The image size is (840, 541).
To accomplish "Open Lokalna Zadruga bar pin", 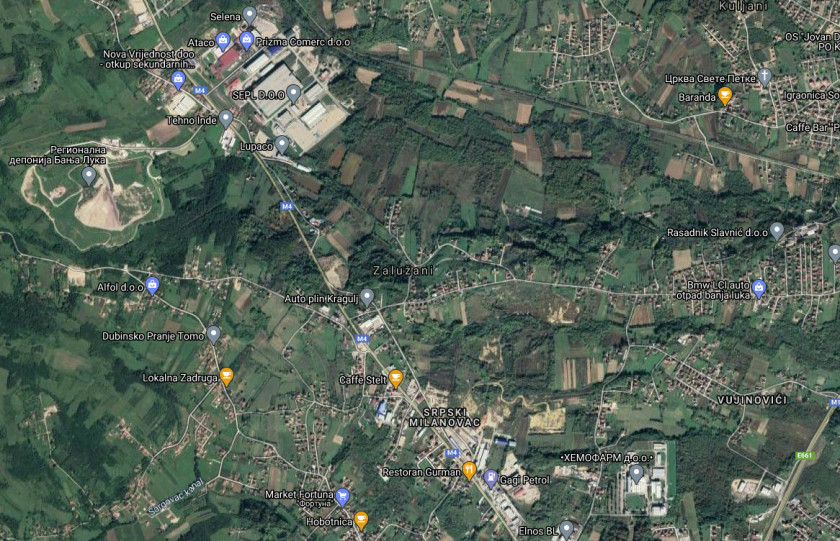I will click(227, 376).
